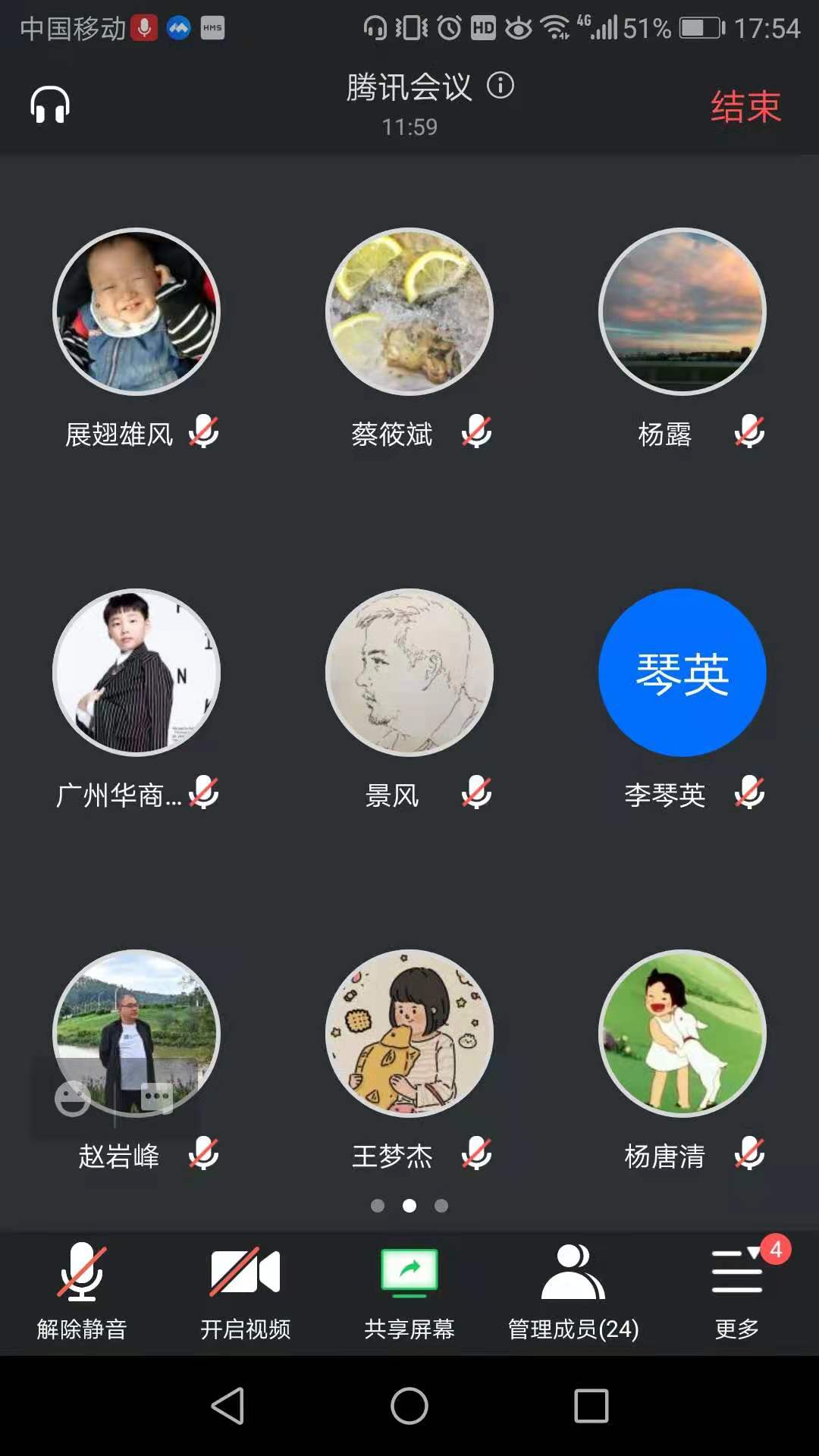The height and width of the screenshot is (1456, 819).
Task: Select participant 李琴英's avatar
Action: point(682,673)
